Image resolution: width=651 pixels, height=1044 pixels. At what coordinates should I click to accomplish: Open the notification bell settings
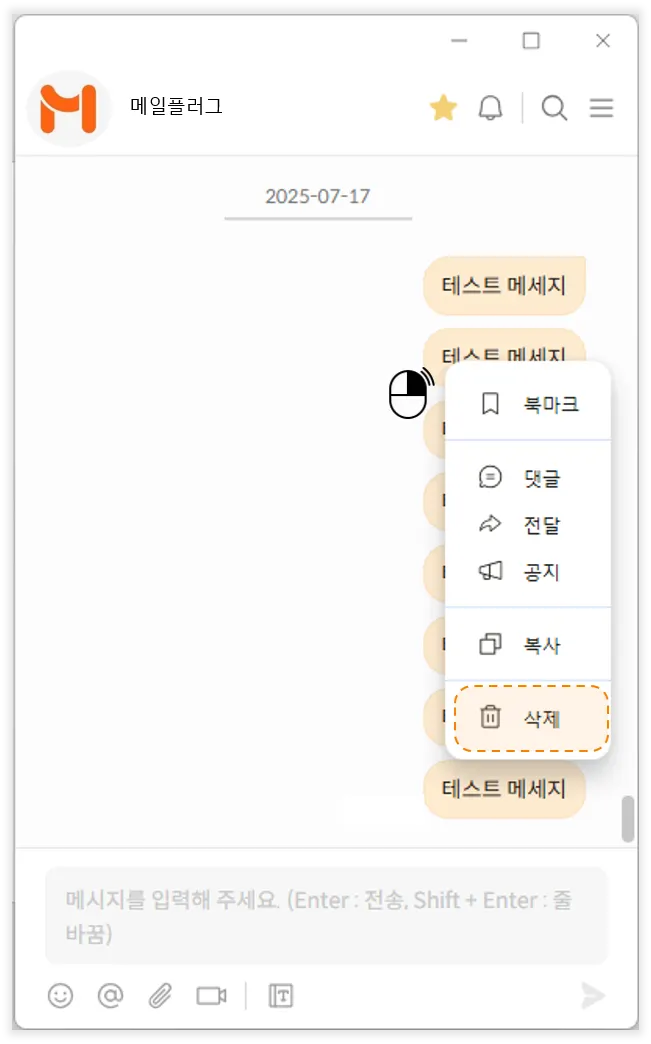490,108
